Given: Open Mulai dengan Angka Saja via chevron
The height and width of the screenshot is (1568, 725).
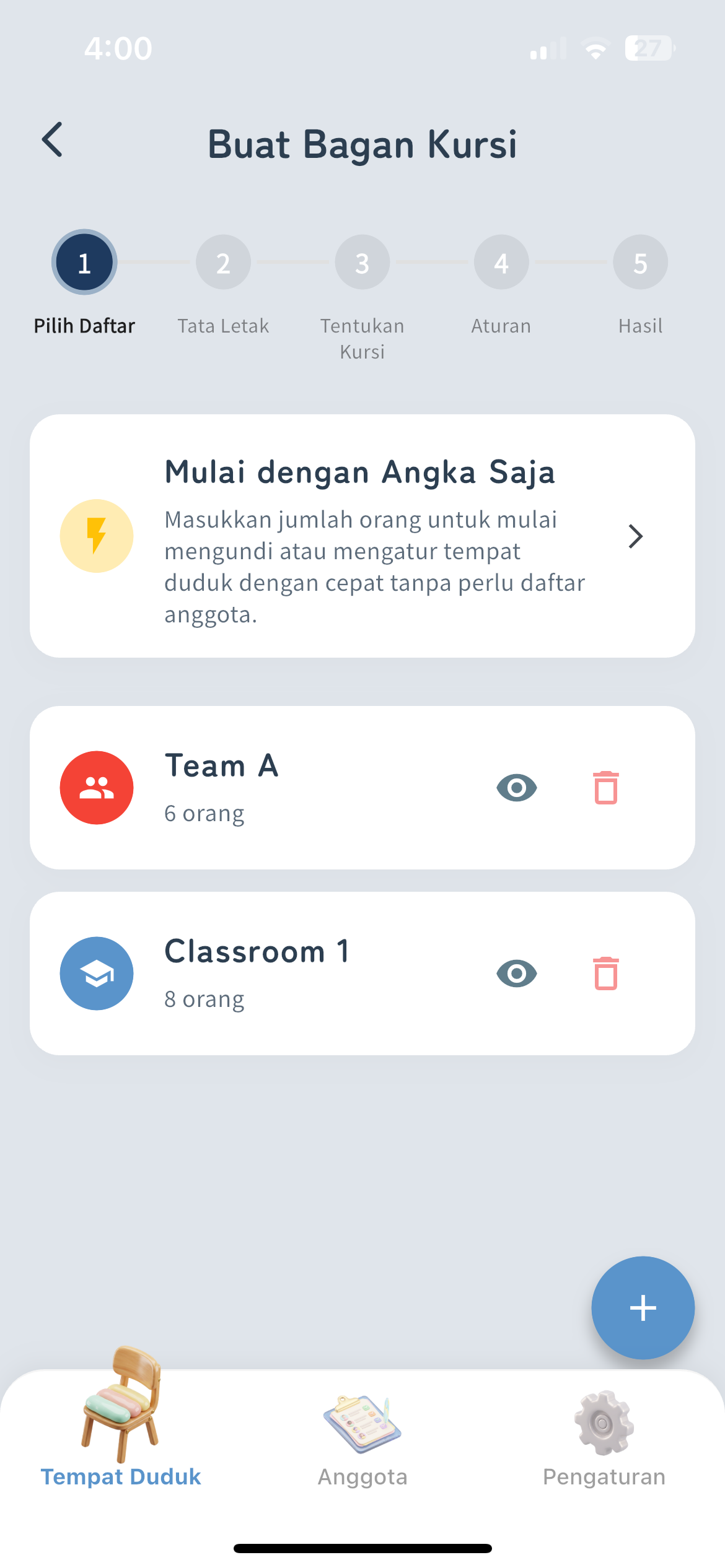Looking at the screenshot, I should [636, 536].
